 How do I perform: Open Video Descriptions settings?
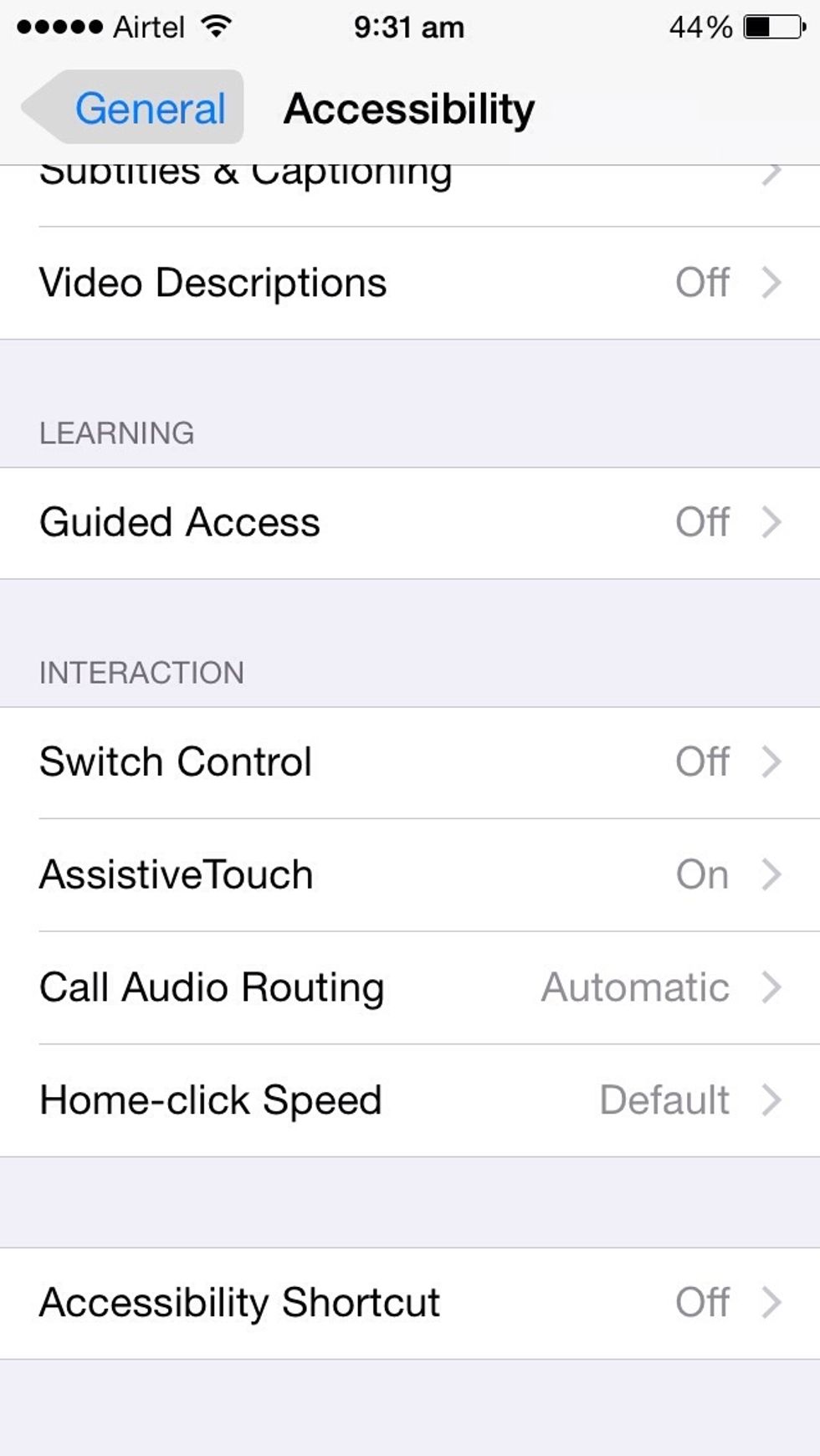410,283
